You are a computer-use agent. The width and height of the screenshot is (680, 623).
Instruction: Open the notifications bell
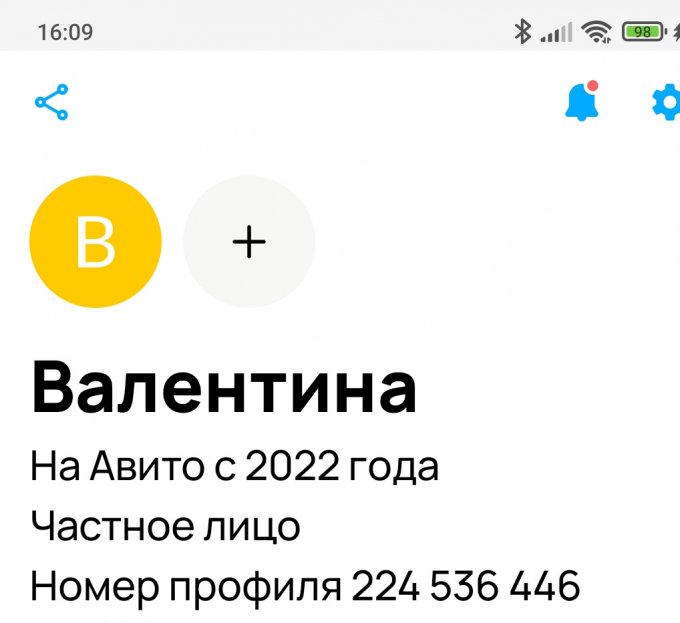[581, 102]
